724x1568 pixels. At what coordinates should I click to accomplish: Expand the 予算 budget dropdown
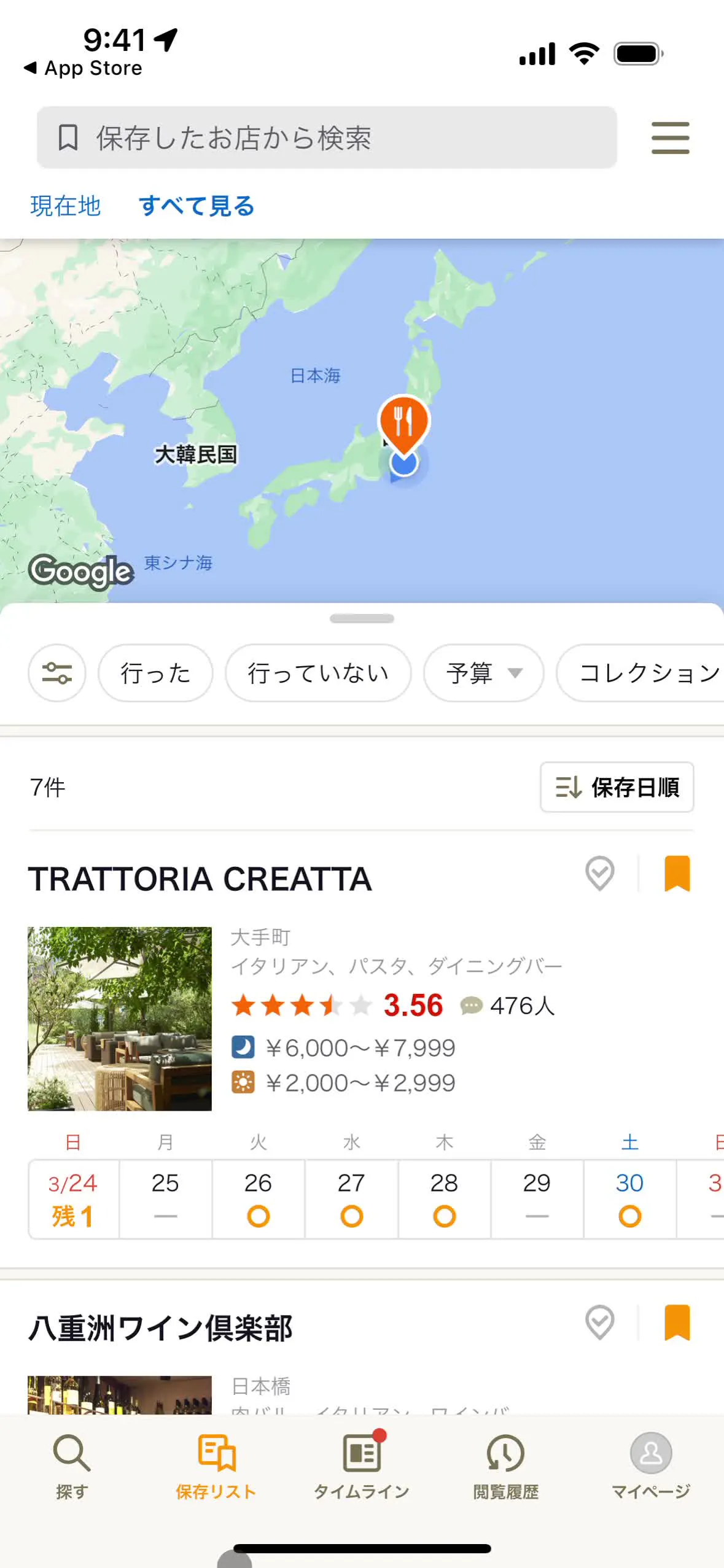[x=483, y=673]
